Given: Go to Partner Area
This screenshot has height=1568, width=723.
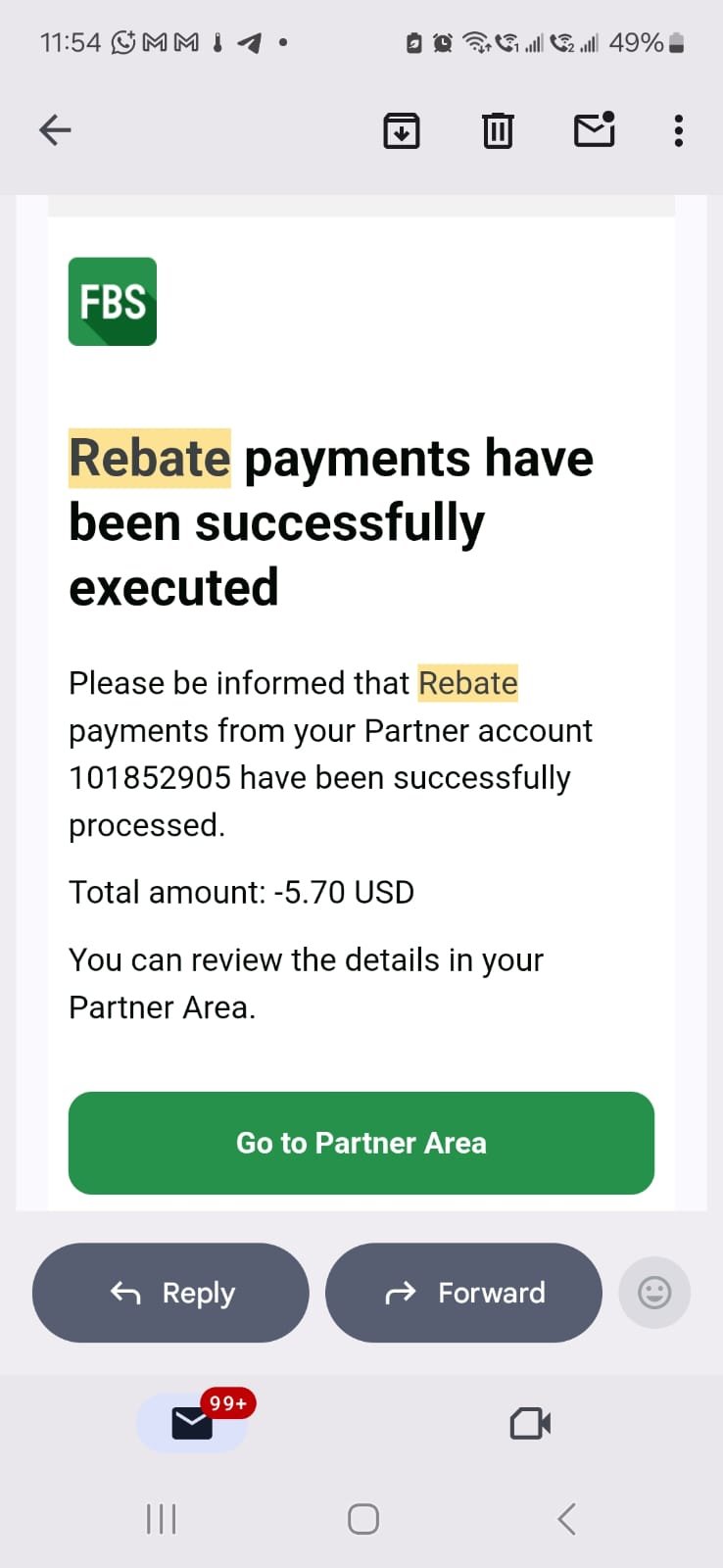Looking at the screenshot, I should click(x=361, y=1143).
